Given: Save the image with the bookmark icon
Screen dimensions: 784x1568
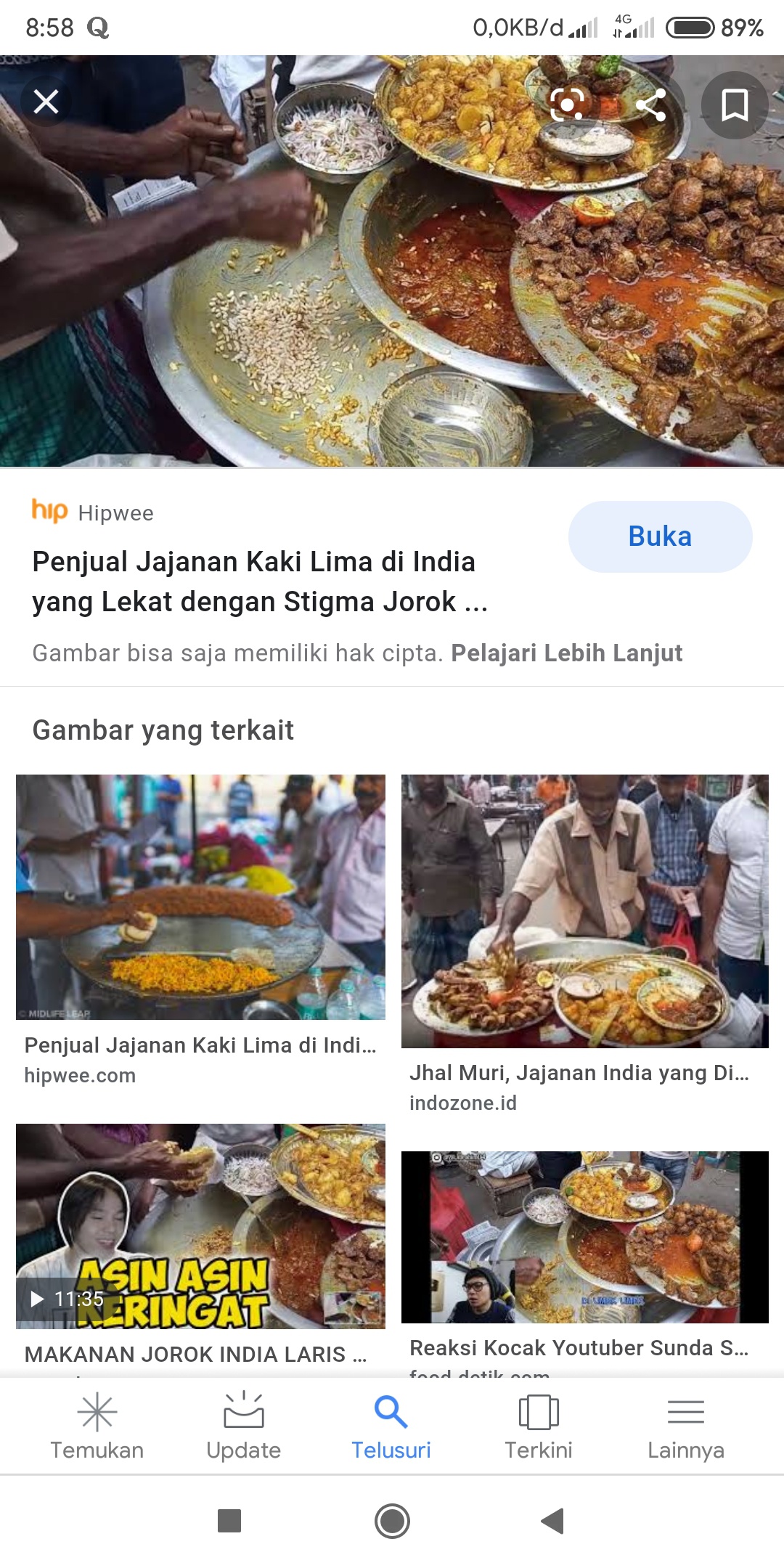Looking at the screenshot, I should (735, 105).
